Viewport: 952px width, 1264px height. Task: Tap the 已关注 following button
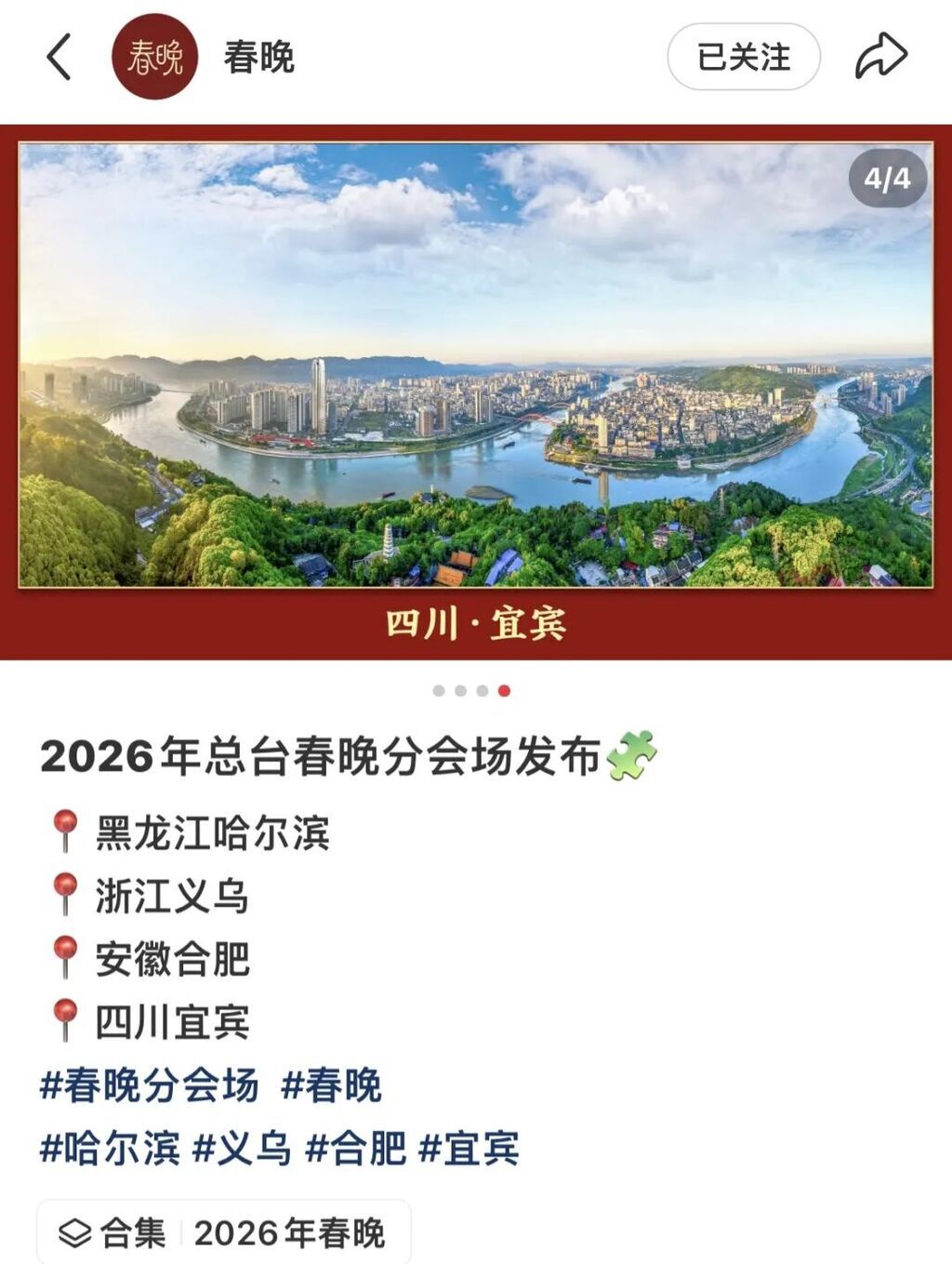coord(743,57)
